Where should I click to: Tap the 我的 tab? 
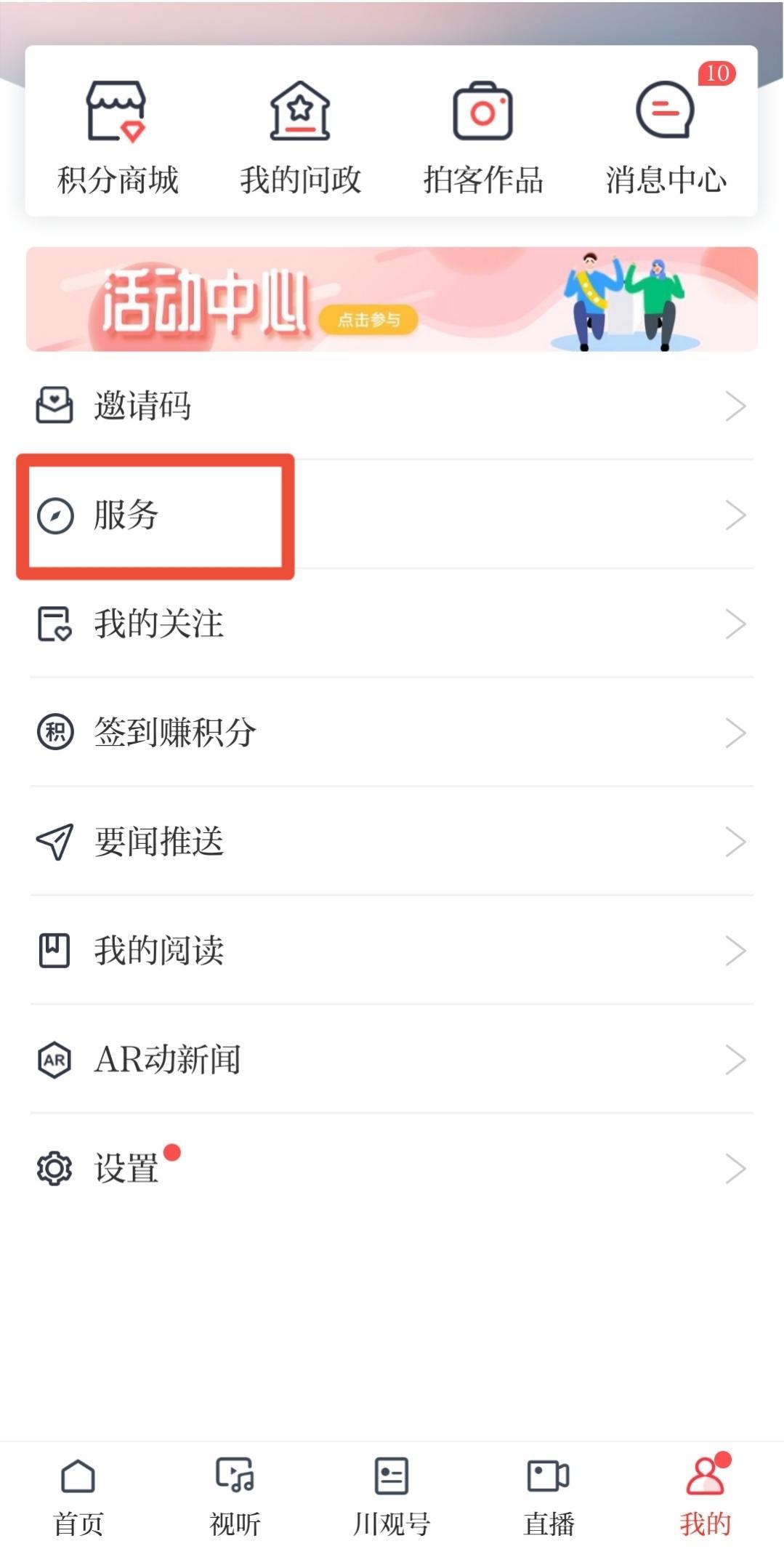click(x=705, y=1496)
